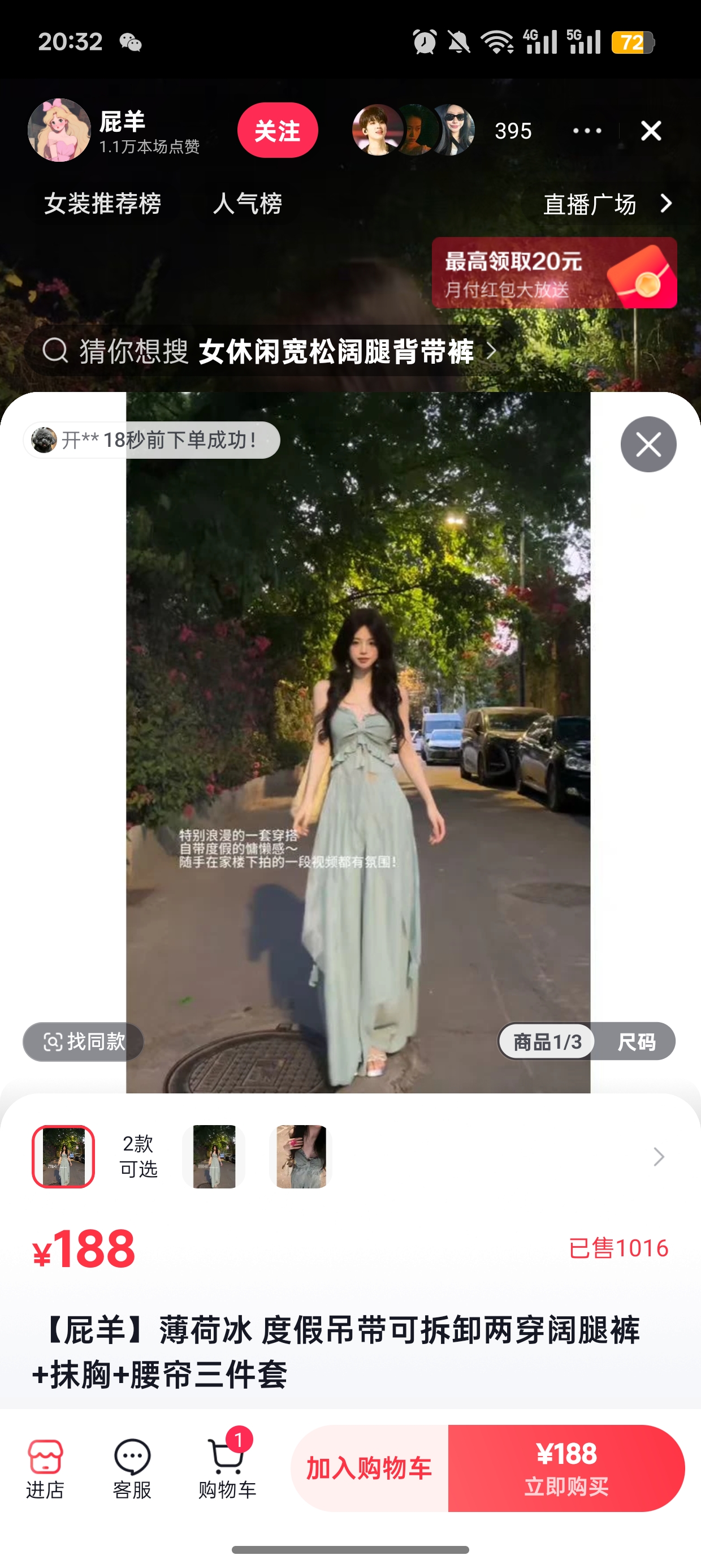Search suggested 女休闲宽松阔腿背带裤

(336, 351)
